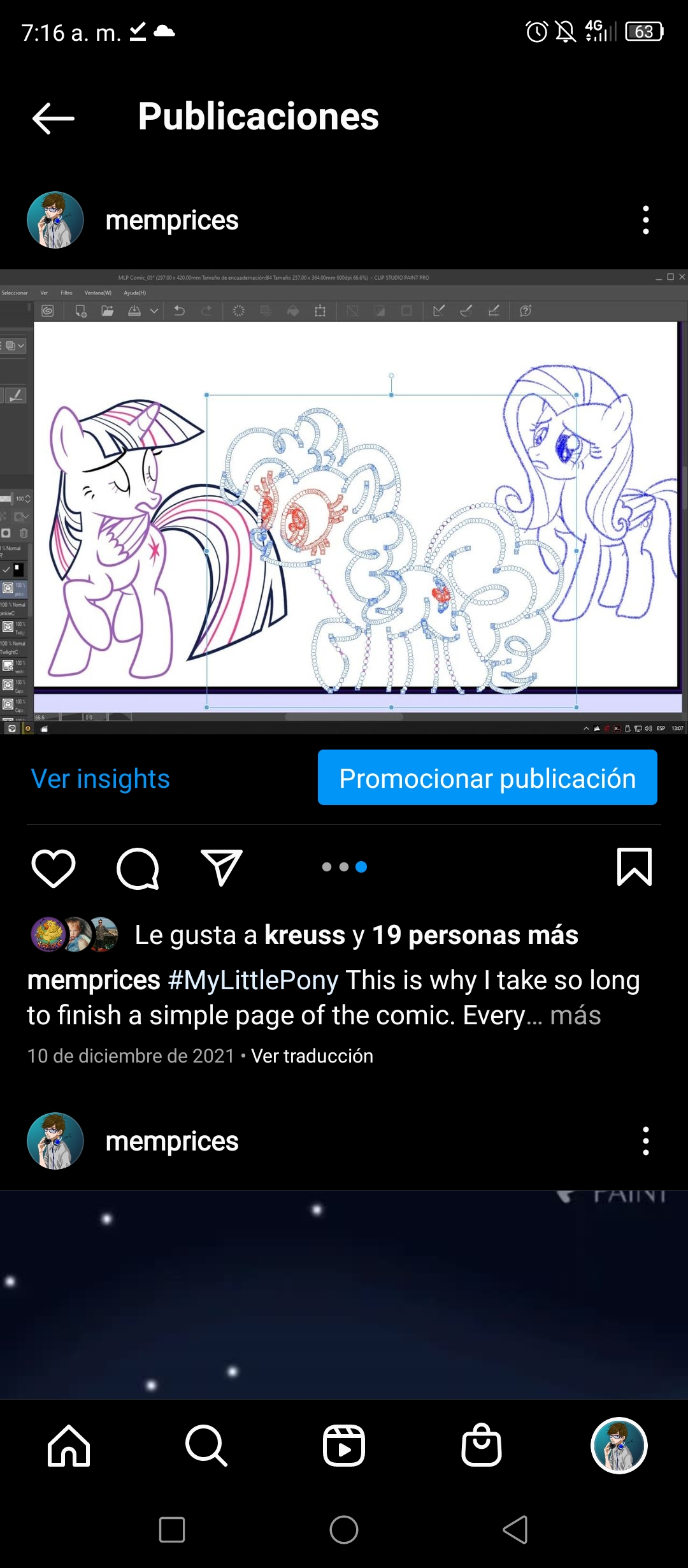The height and width of the screenshot is (1568, 688).
Task: Switch to the Reels tab
Action: pos(344,1446)
